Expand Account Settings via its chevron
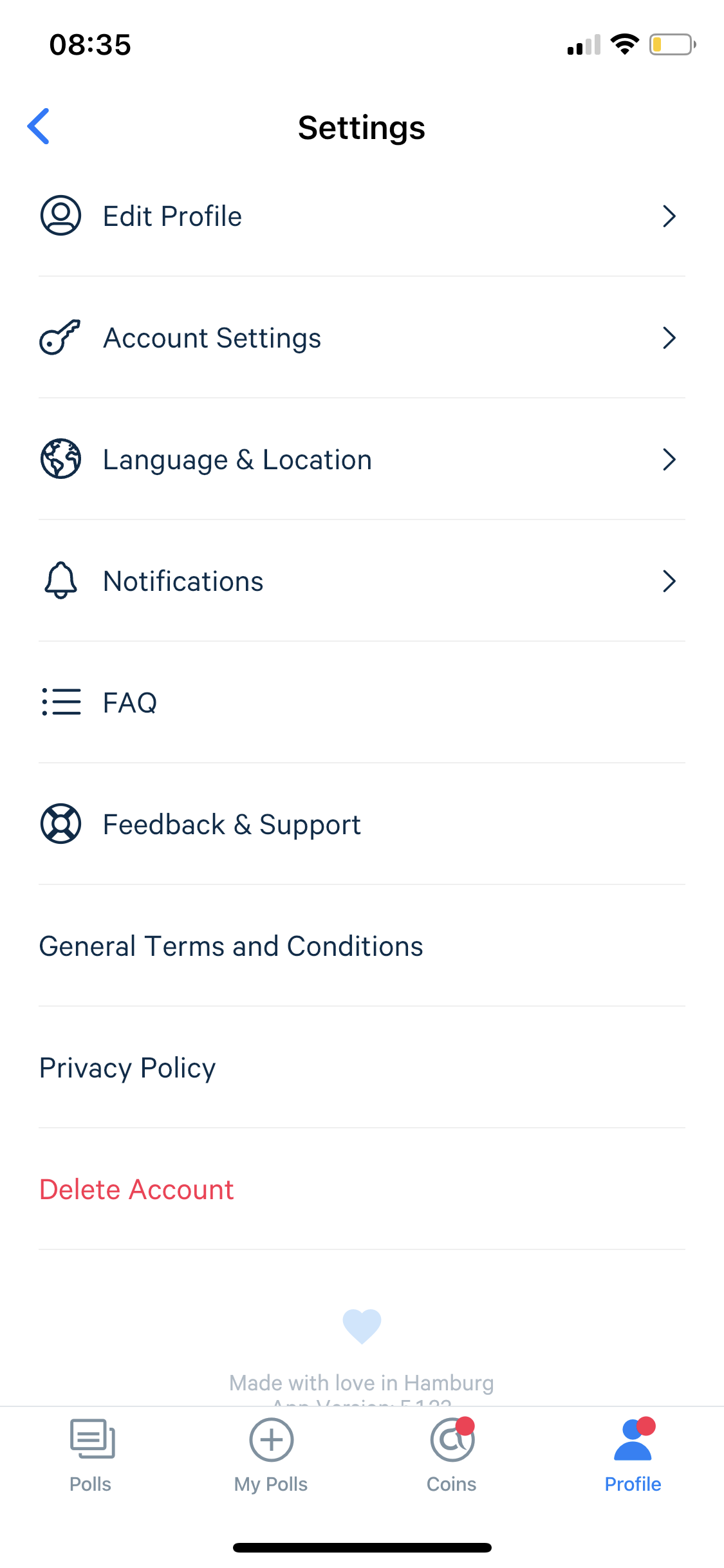724x1568 pixels. point(669,337)
